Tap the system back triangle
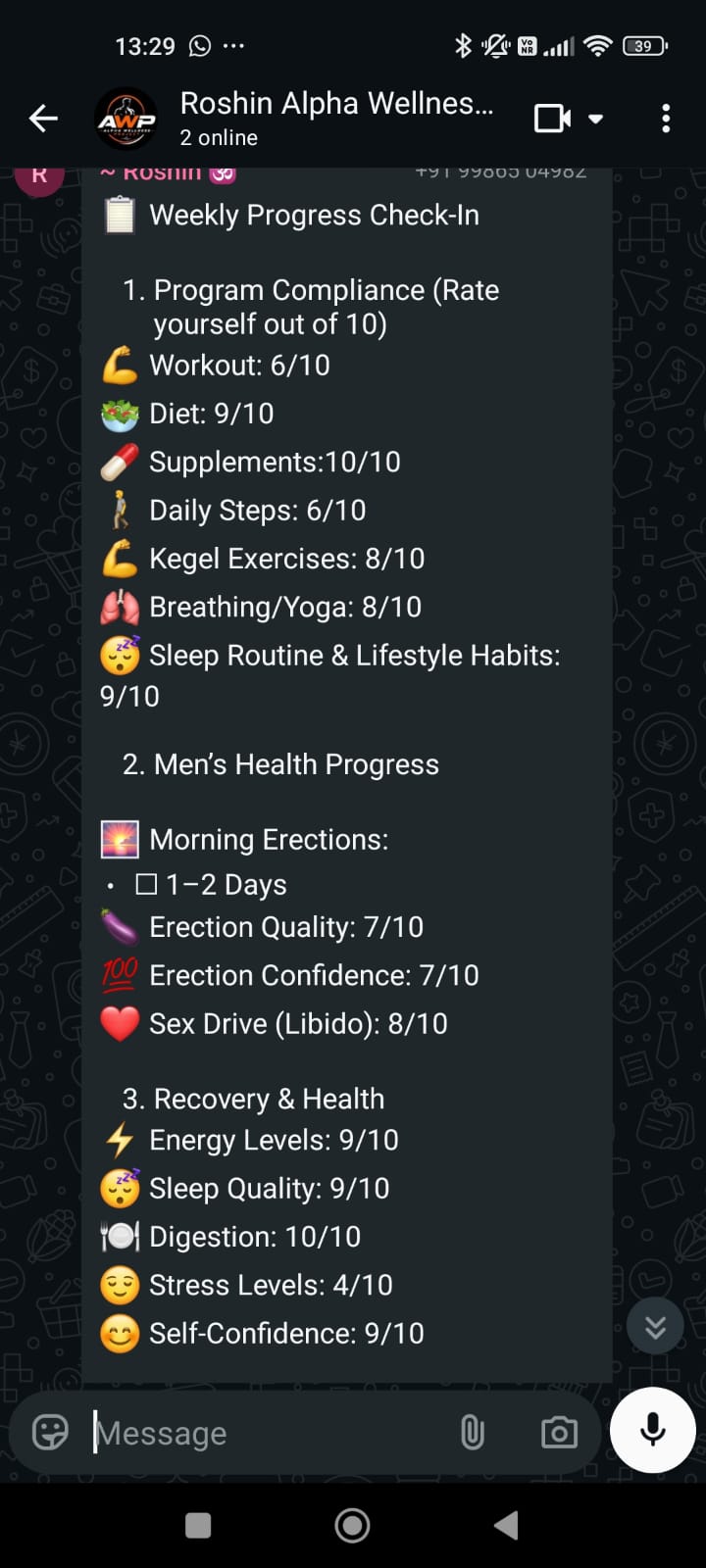This screenshot has width=706, height=1568. (x=506, y=1525)
